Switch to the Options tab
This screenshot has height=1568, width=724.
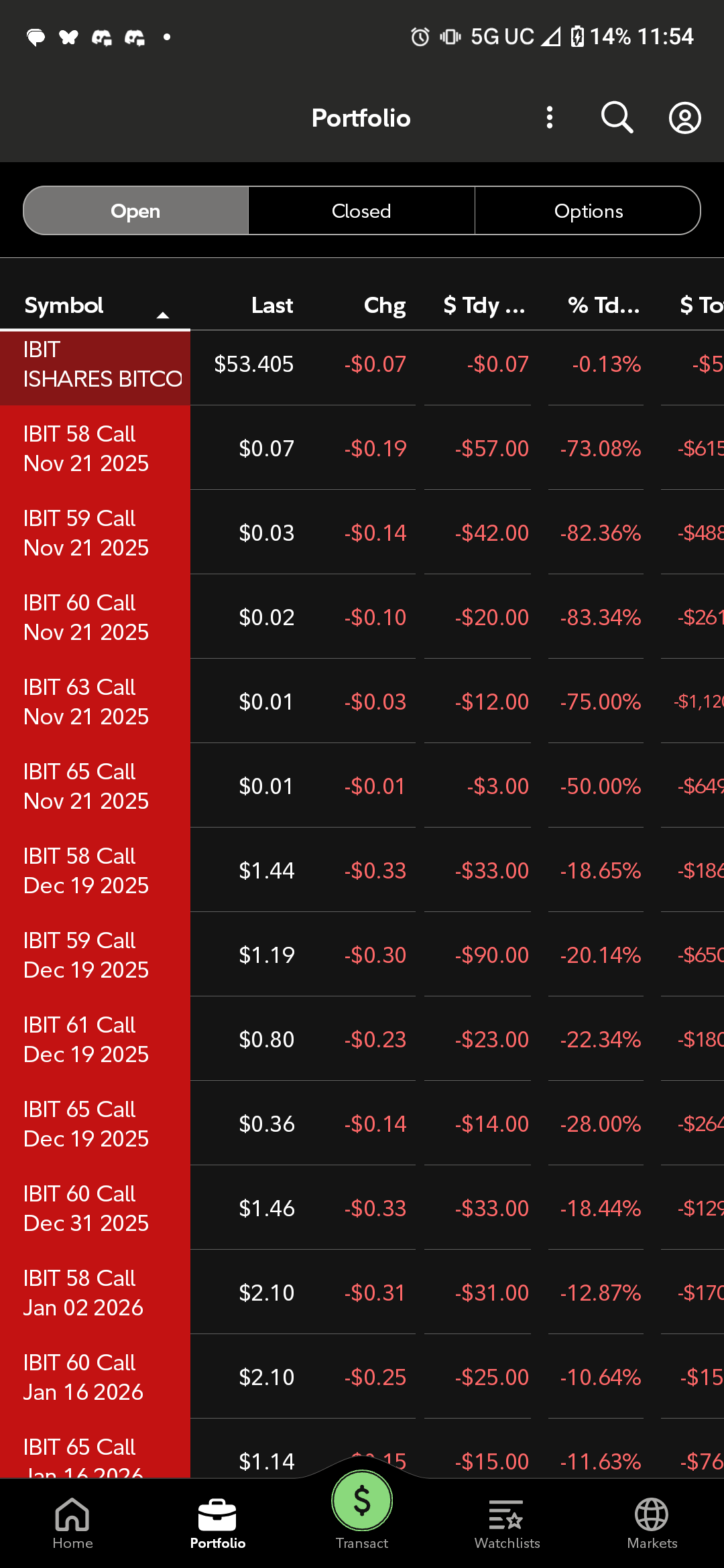(x=588, y=211)
